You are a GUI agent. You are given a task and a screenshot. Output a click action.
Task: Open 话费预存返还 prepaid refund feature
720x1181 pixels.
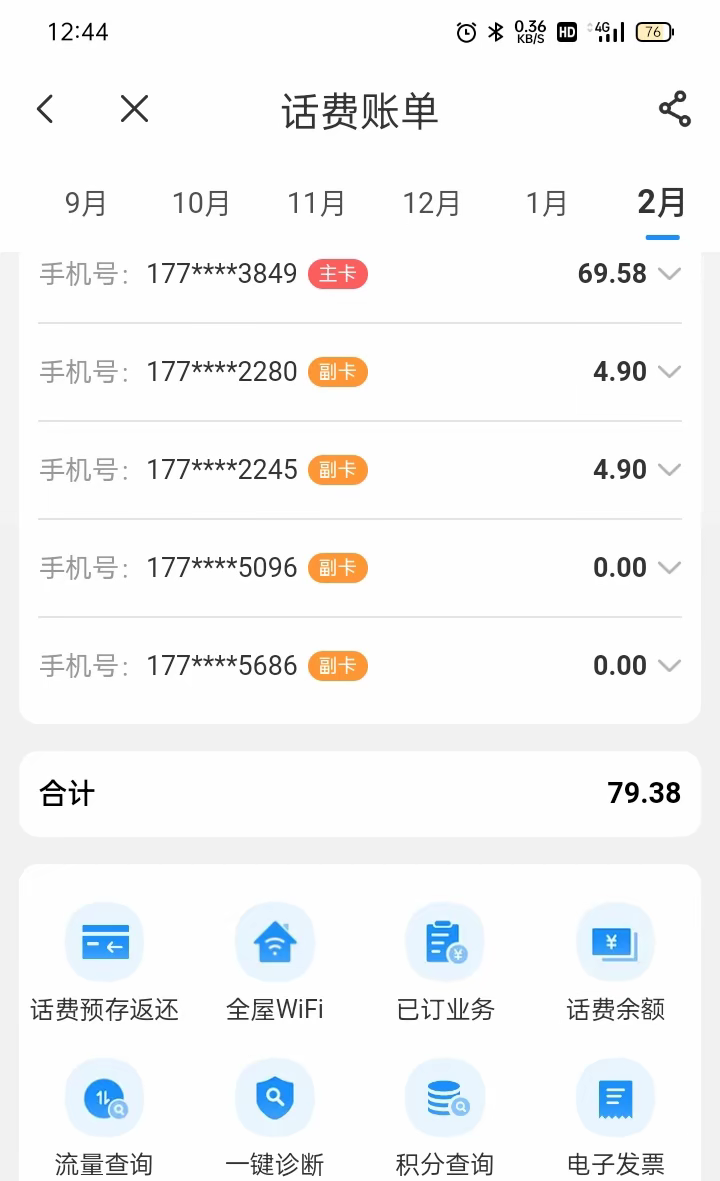coord(104,960)
